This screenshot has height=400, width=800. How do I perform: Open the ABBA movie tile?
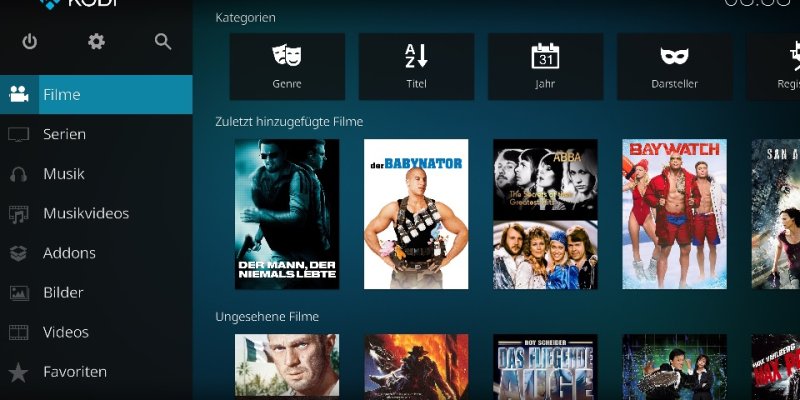(545, 213)
